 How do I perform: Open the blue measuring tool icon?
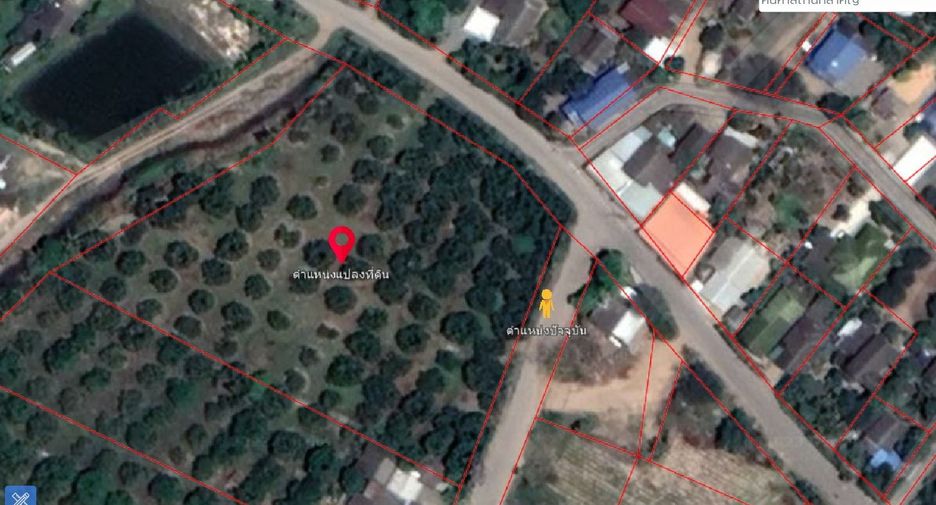20,495
